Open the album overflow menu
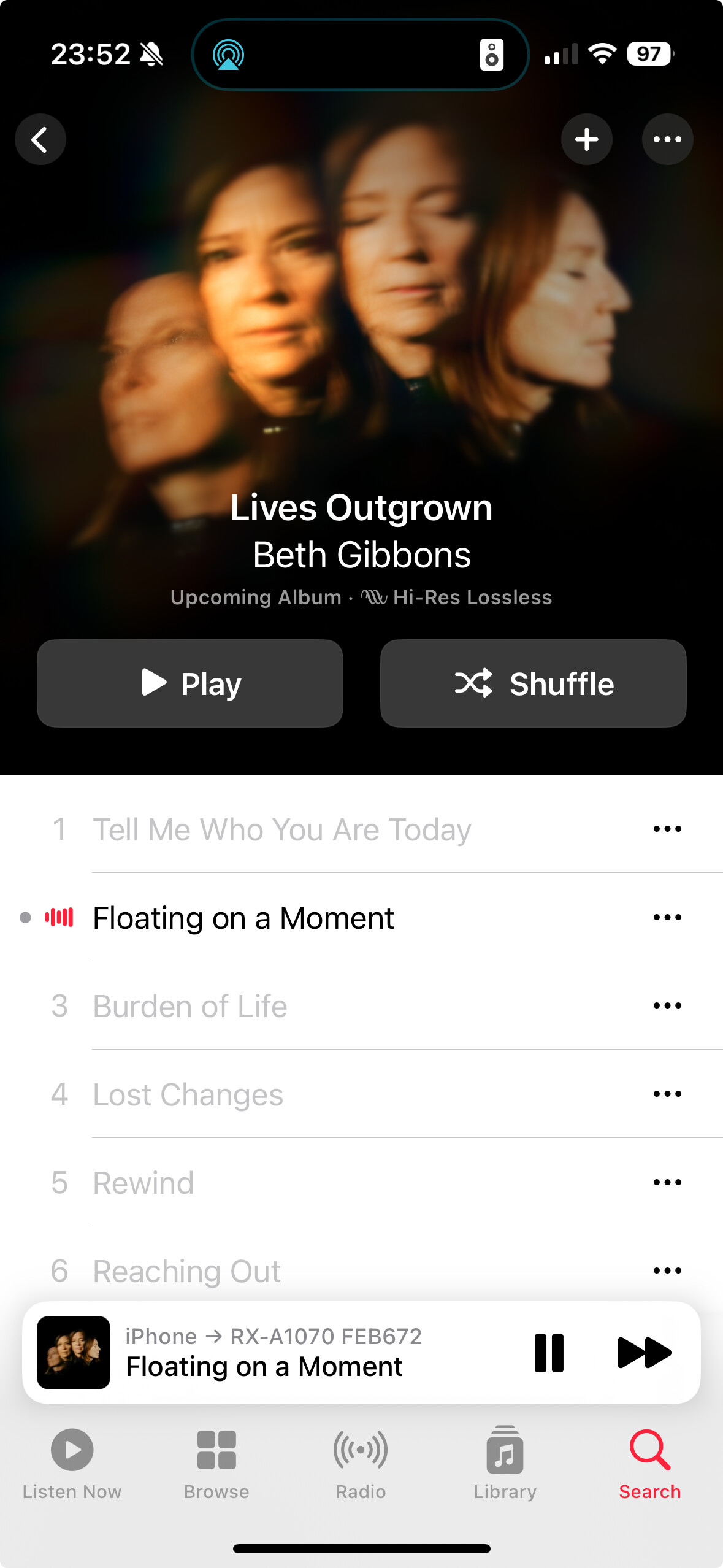The height and width of the screenshot is (1568, 723). pos(667,139)
